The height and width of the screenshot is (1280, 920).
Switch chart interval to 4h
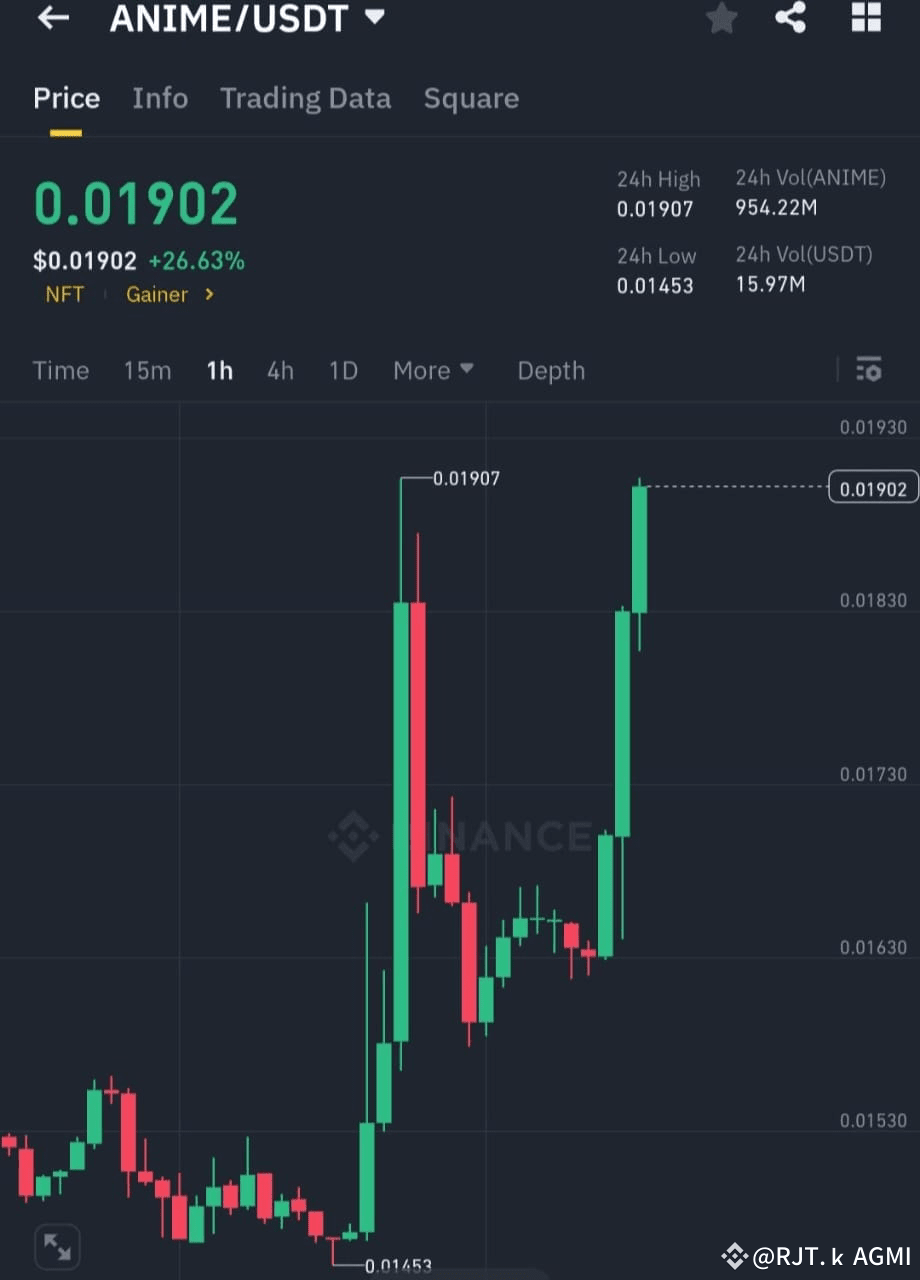[x=280, y=370]
